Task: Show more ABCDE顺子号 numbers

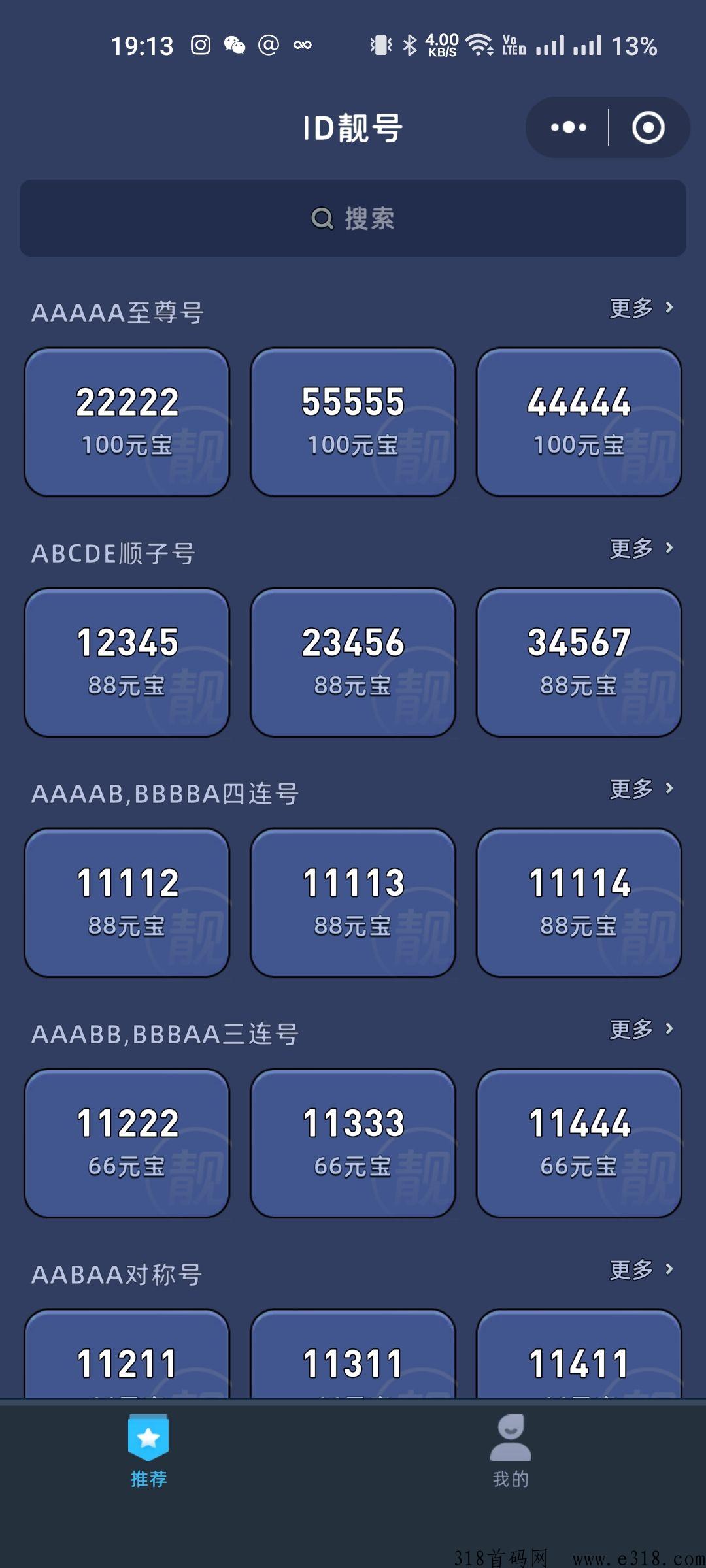Action: pos(641,548)
